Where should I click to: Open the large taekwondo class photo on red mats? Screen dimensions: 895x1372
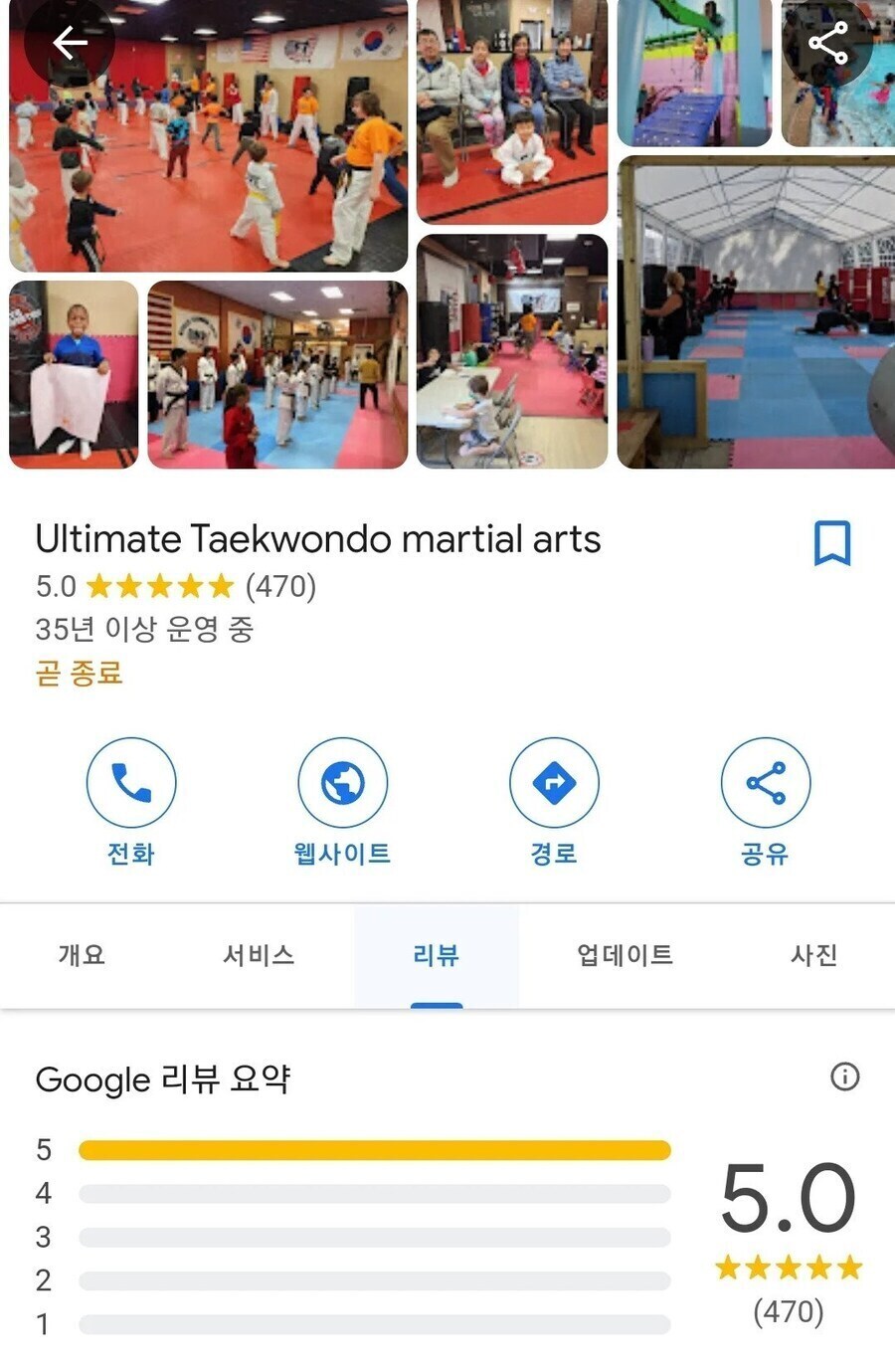coord(209,149)
